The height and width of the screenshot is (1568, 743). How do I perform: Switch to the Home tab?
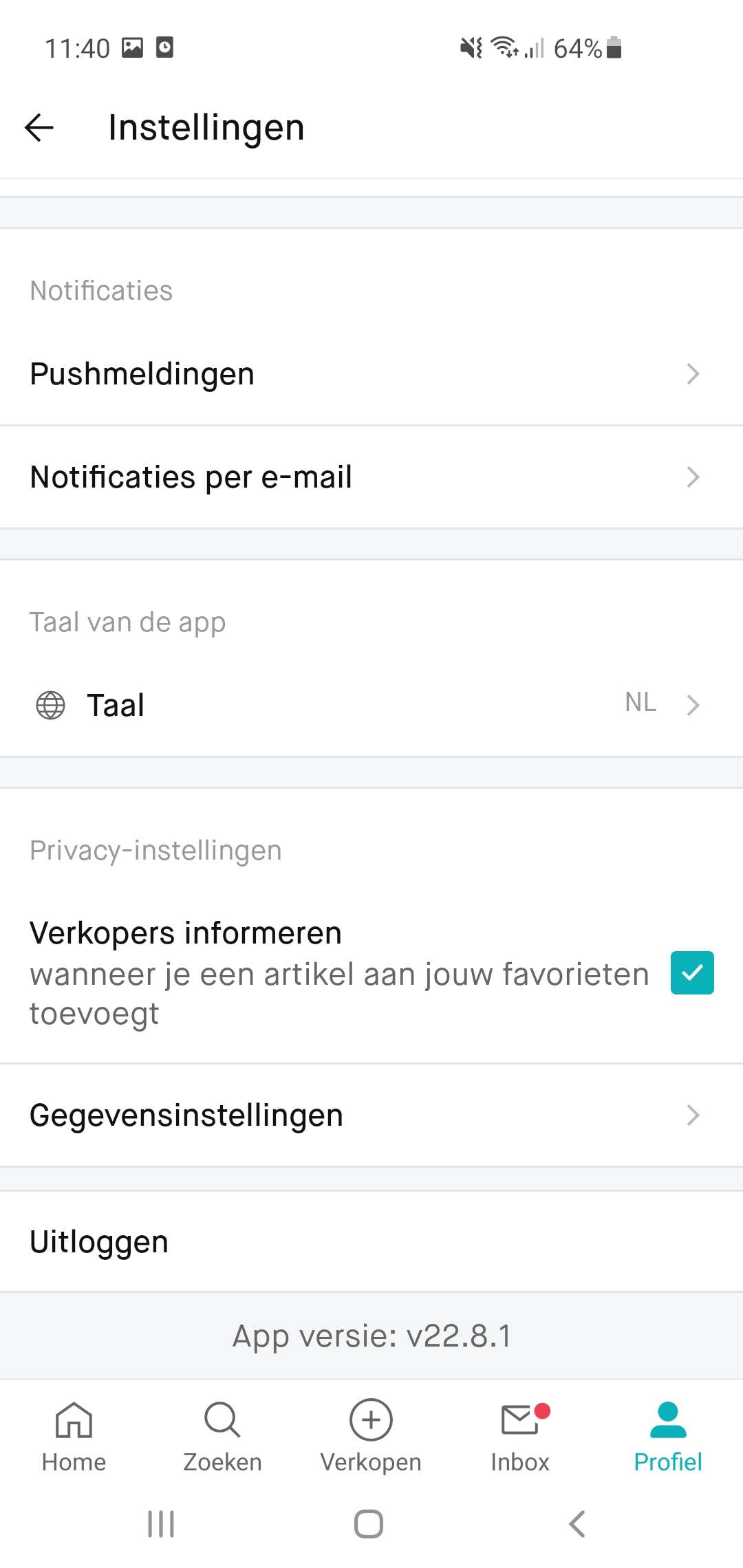tap(74, 1437)
